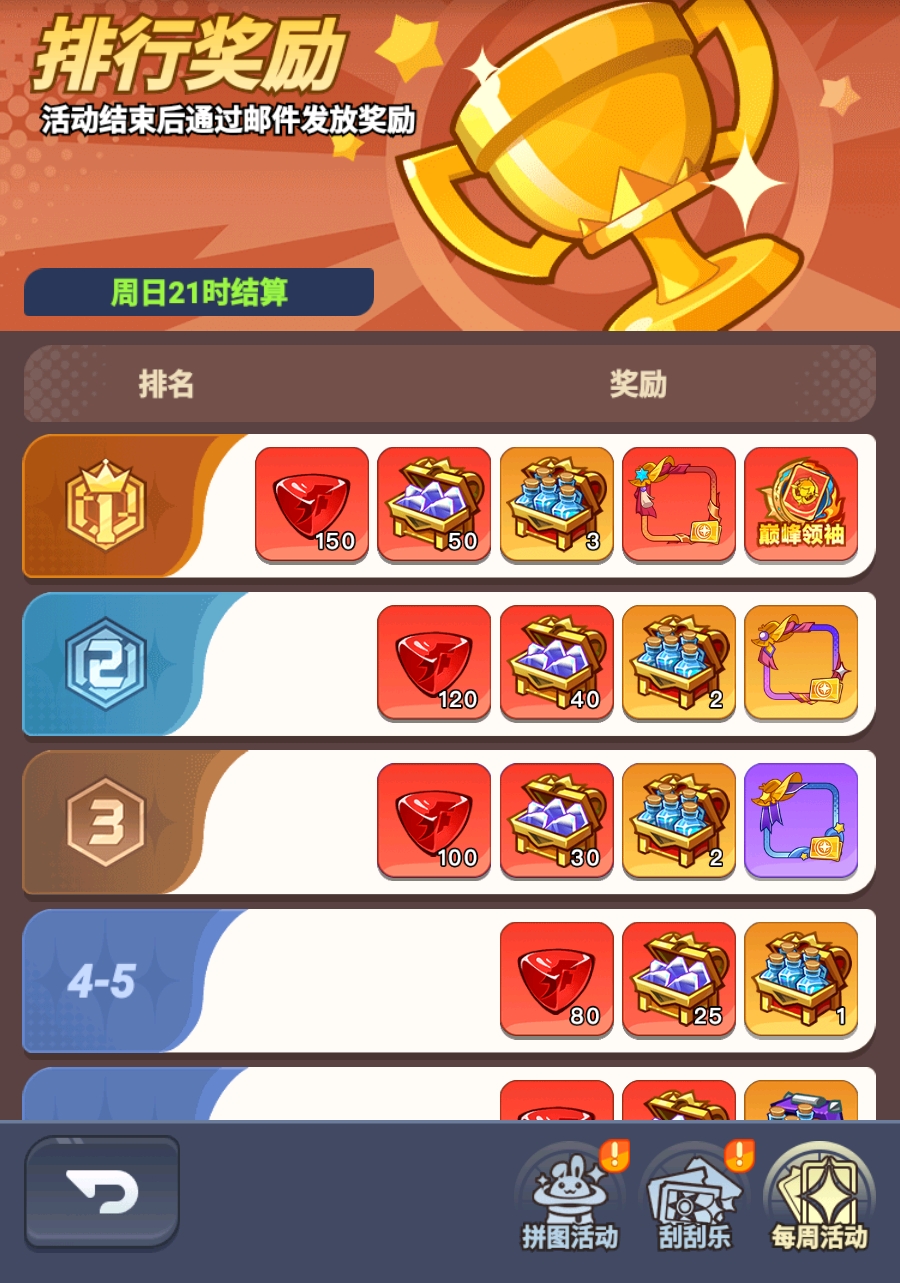The height and width of the screenshot is (1283, 900).
Task: Check the 120 red gem reward for rank 2
Action: click(x=434, y=662)
